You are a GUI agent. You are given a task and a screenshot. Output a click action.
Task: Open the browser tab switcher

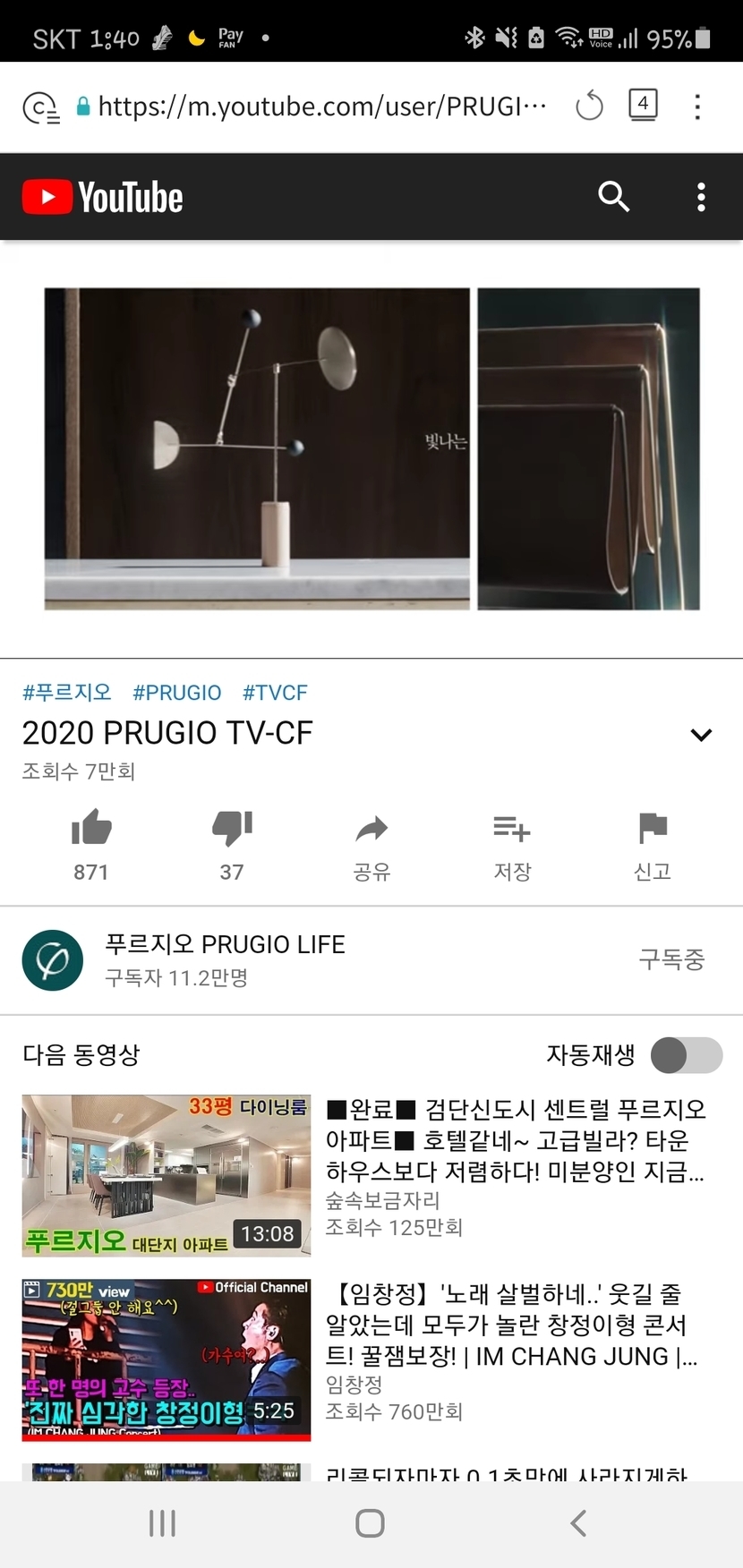(x=643, y=105)
